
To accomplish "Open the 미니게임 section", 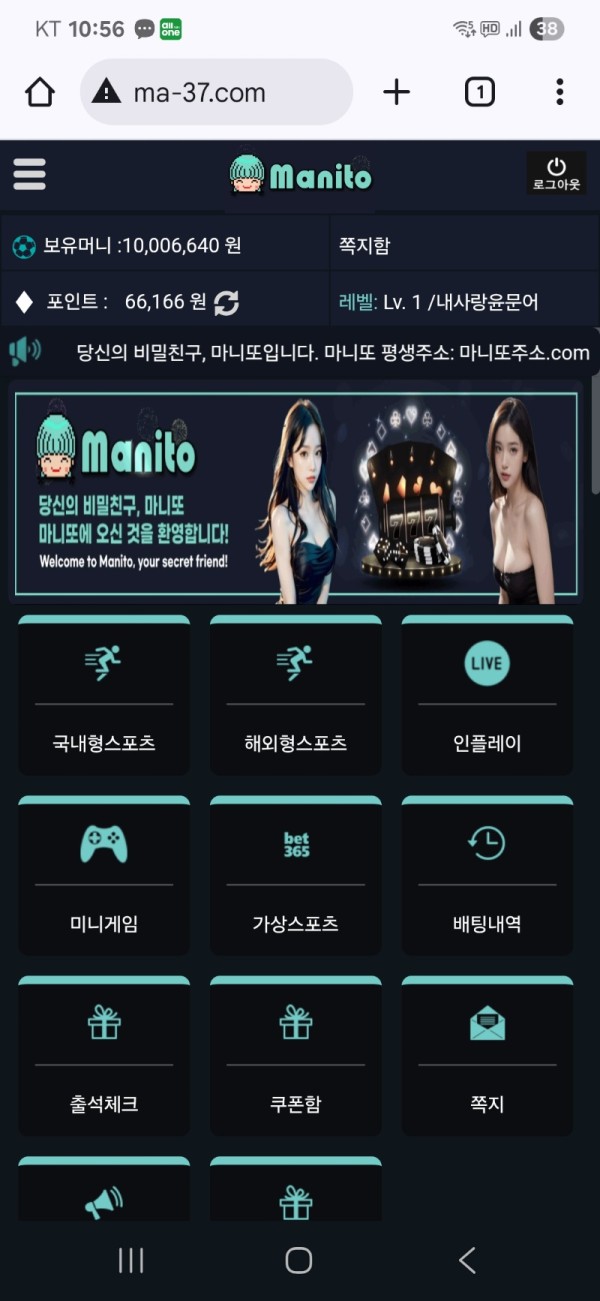I will 104,876.
